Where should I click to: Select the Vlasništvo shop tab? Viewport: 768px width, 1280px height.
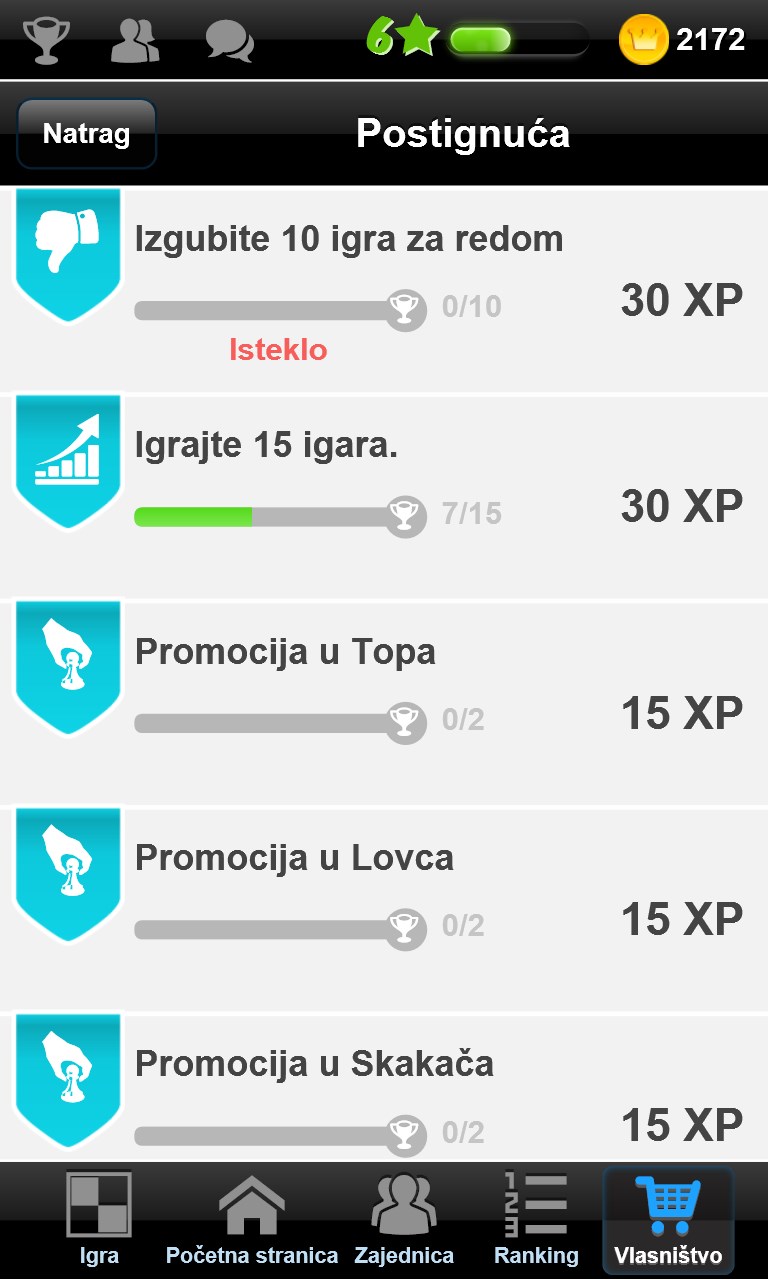point(668,1219)
